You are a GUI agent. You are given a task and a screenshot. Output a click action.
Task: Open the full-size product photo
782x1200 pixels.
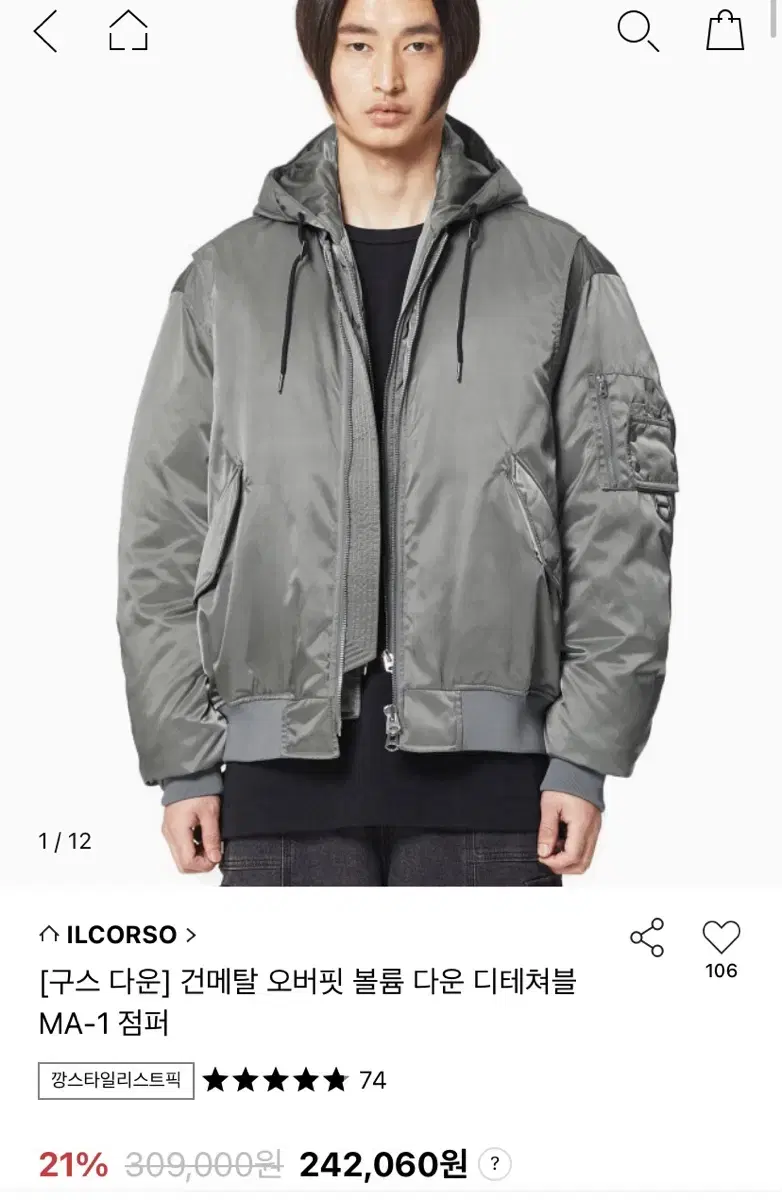391,450
